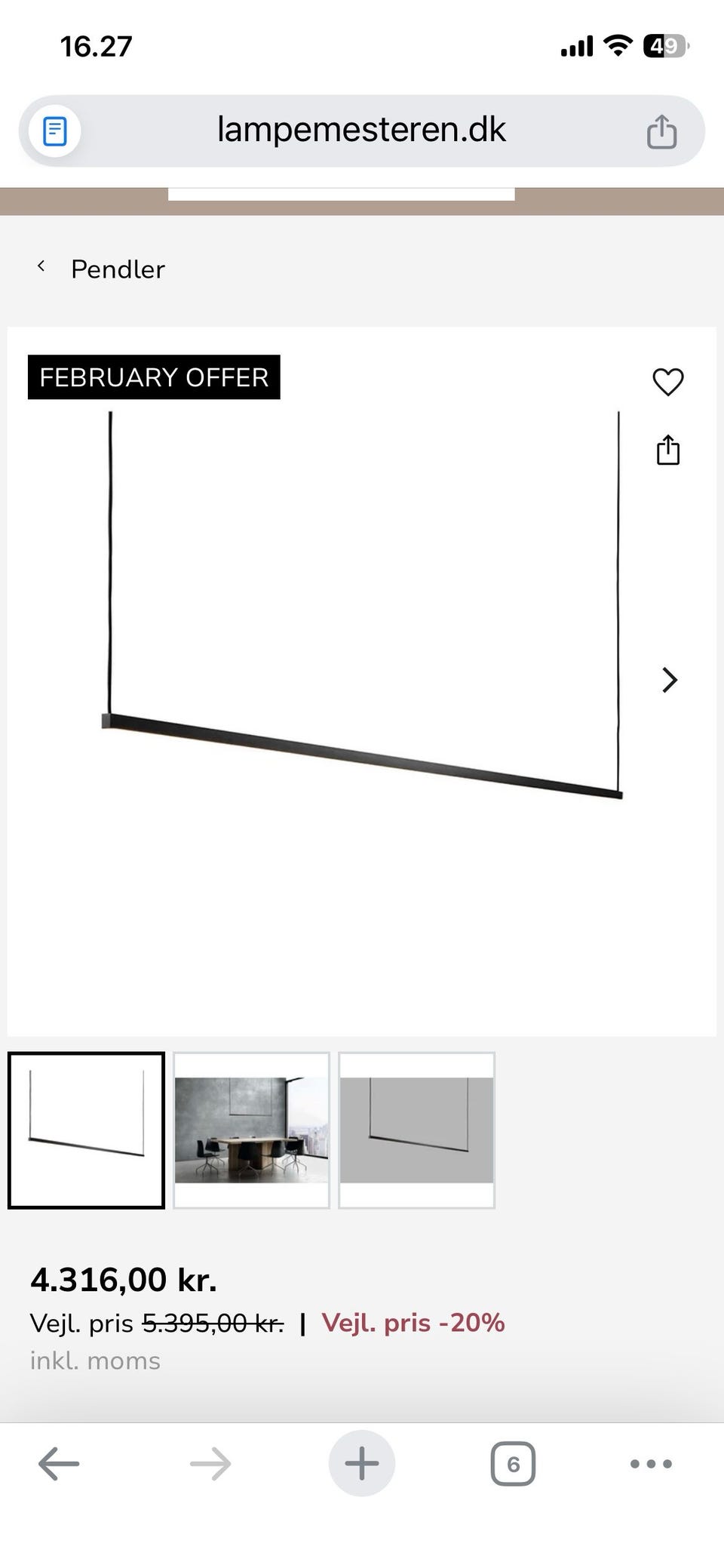The image size is (724, 1568).
Task: Tap the forward navigation arrow
Action: [x=212, y=1462]
